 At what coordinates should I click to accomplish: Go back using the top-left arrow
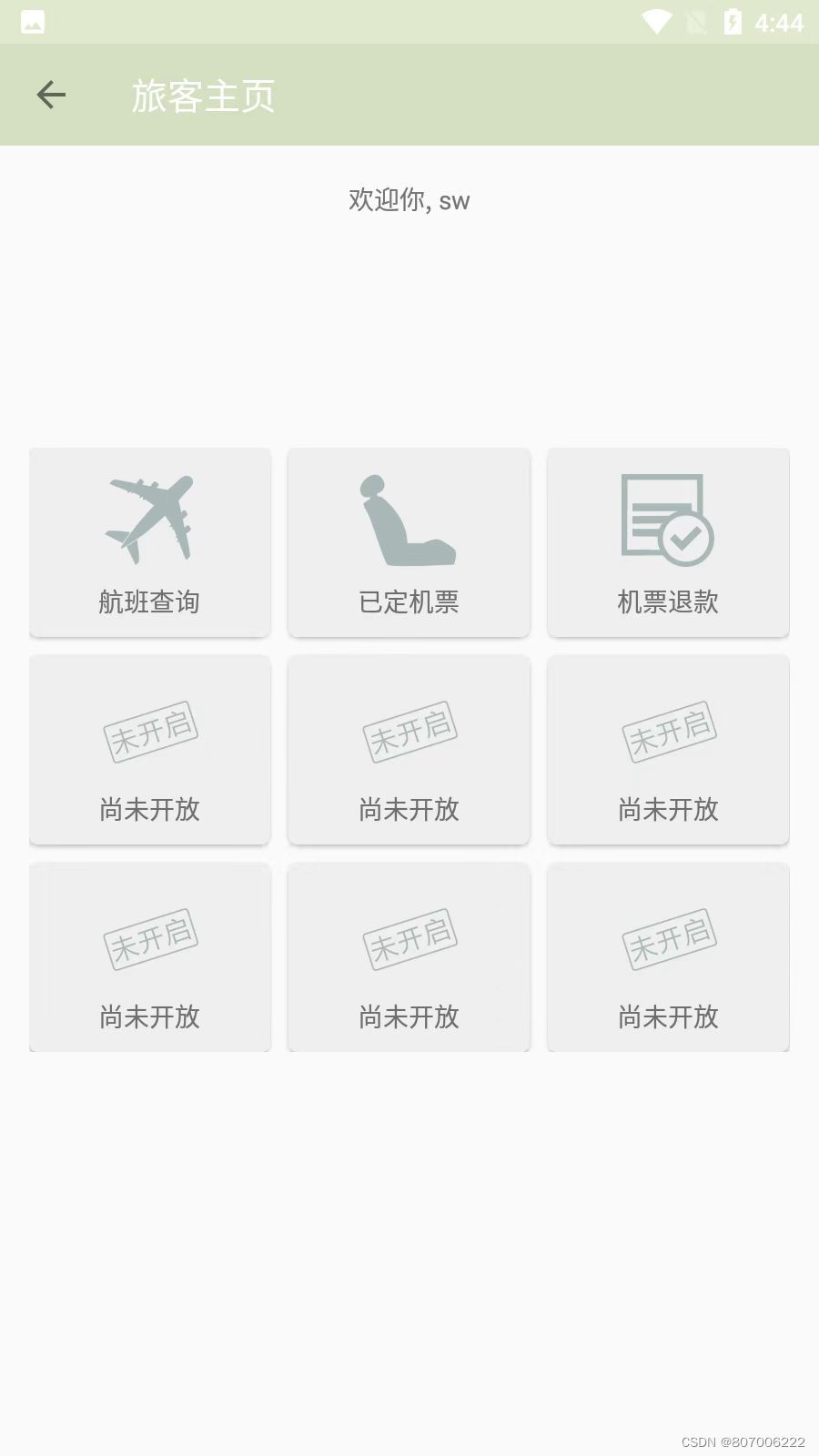coord(51,95)
